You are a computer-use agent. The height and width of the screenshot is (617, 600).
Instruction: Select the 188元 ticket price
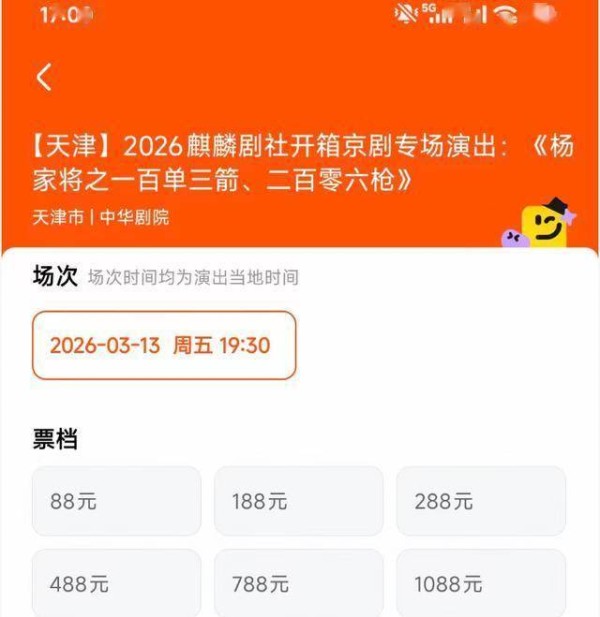(299, 501)
